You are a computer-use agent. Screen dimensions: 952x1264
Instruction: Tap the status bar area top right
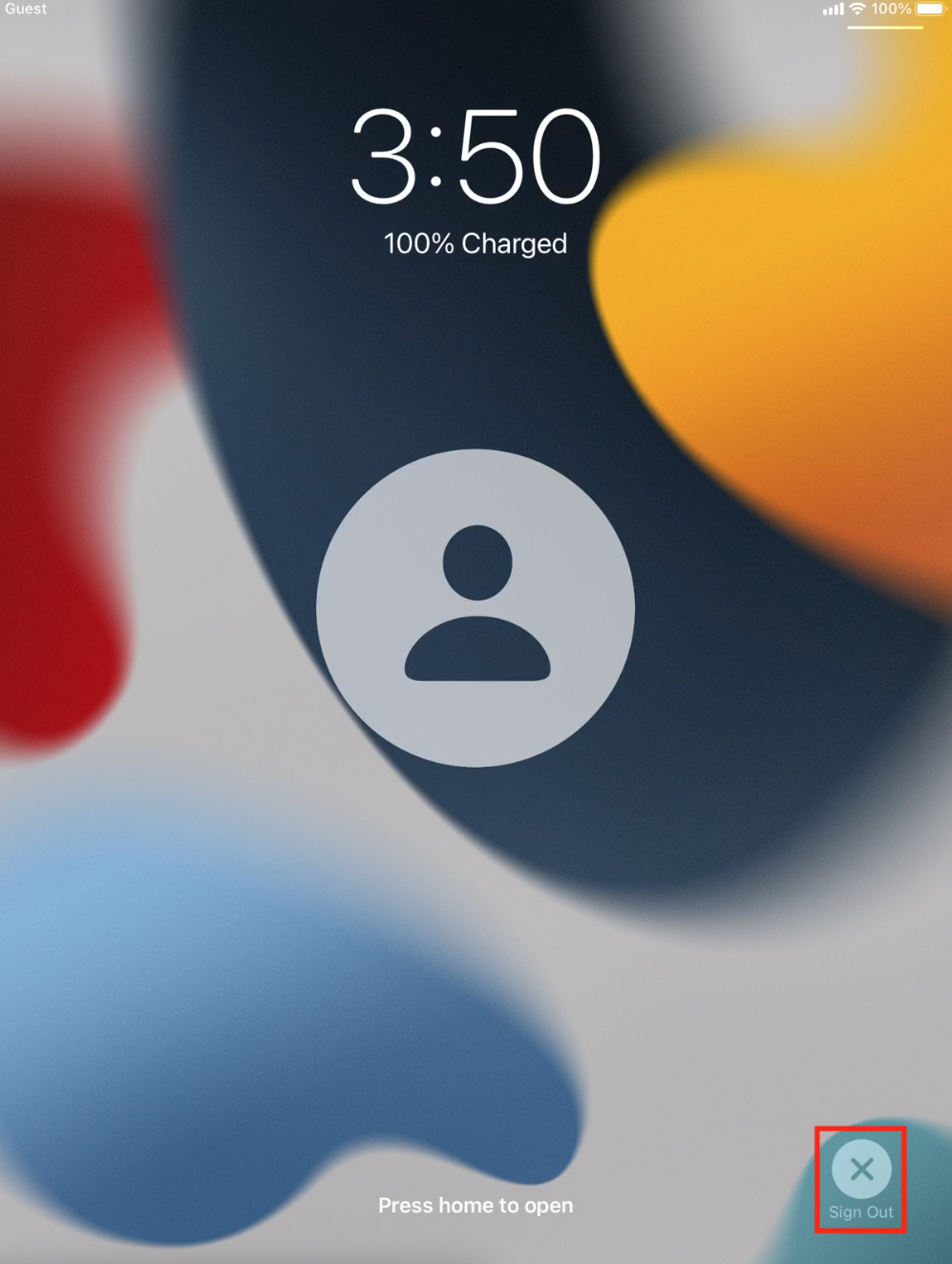[878, 10]
